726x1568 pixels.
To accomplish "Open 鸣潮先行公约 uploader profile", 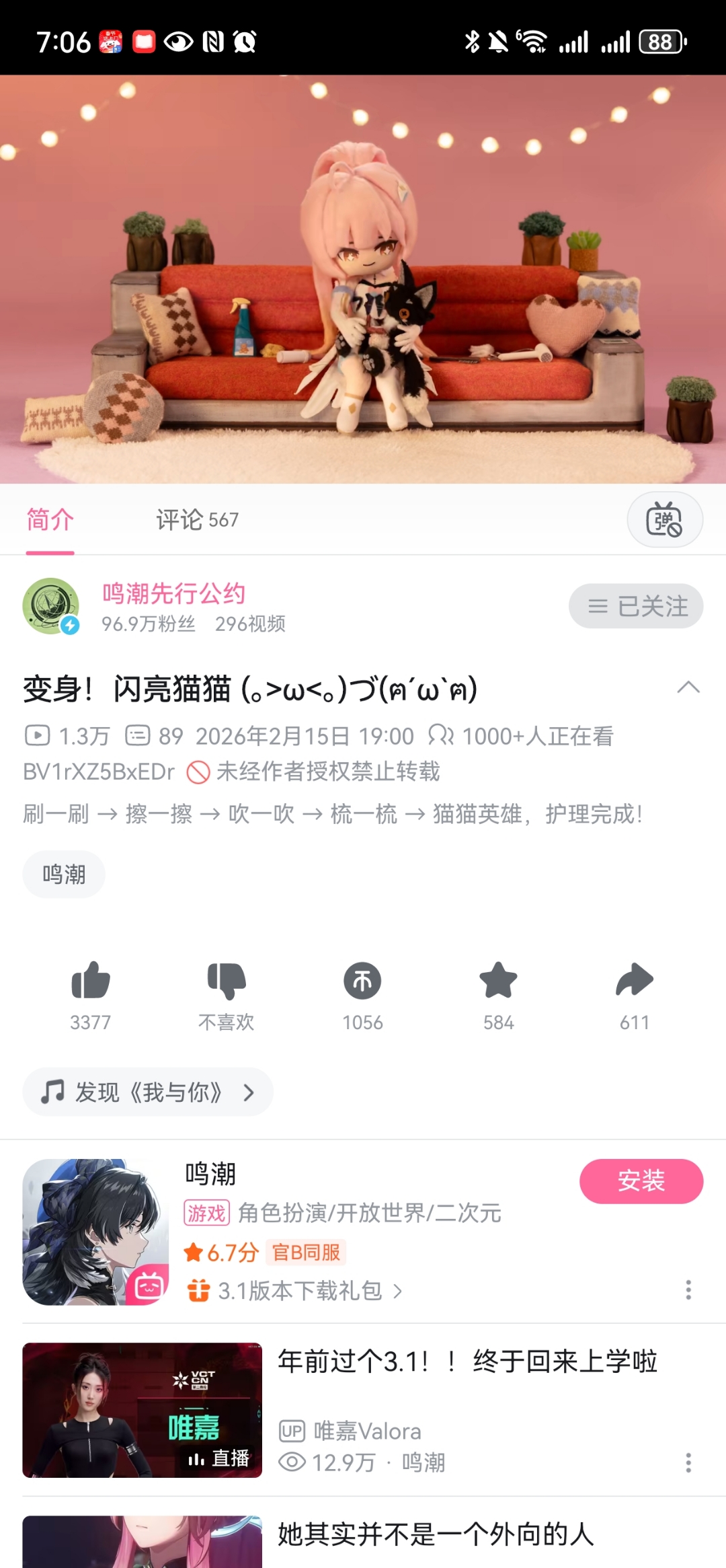I will (x=173, y=594).
